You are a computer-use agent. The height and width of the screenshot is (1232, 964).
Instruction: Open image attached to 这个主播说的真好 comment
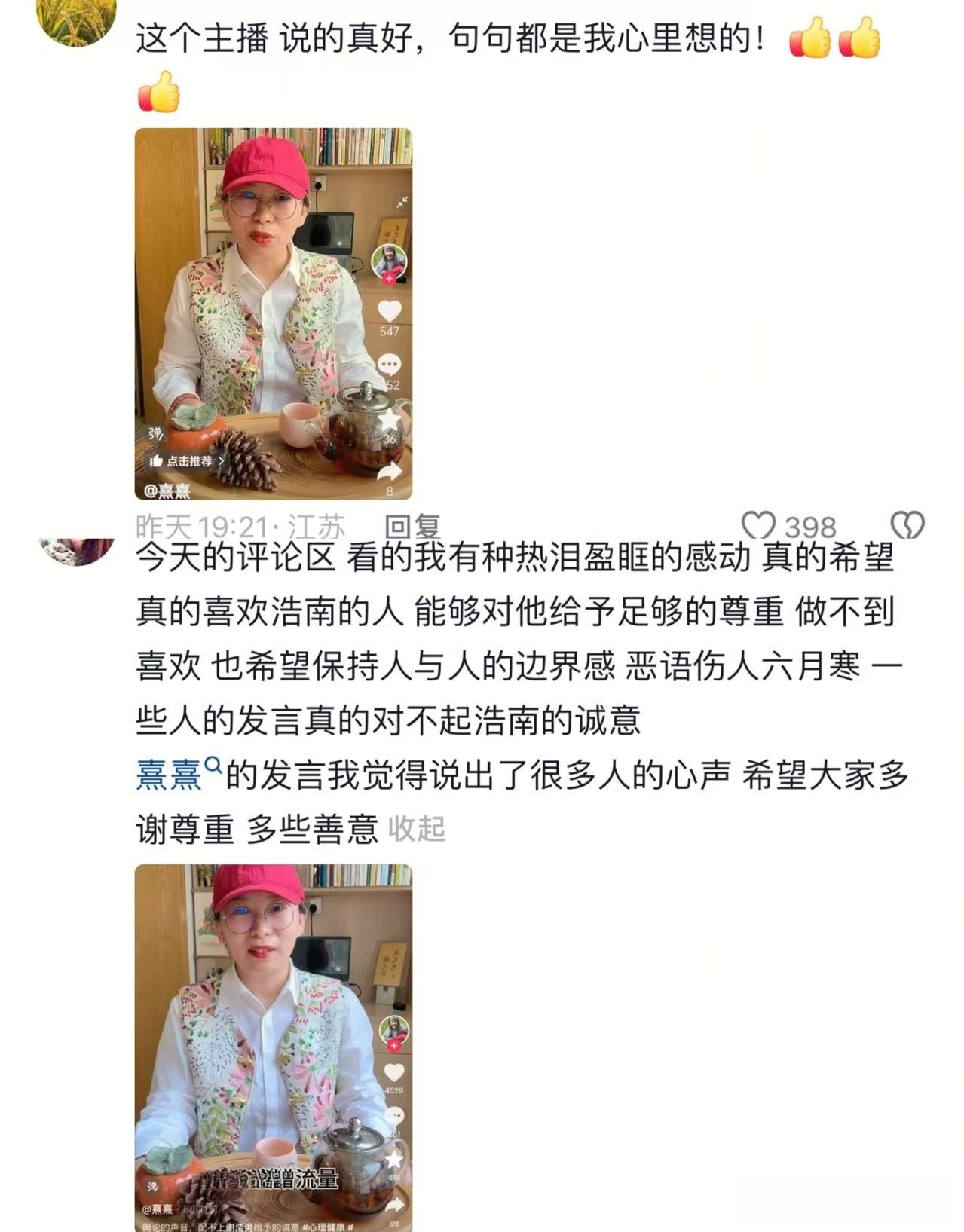[x=273, y=313]
